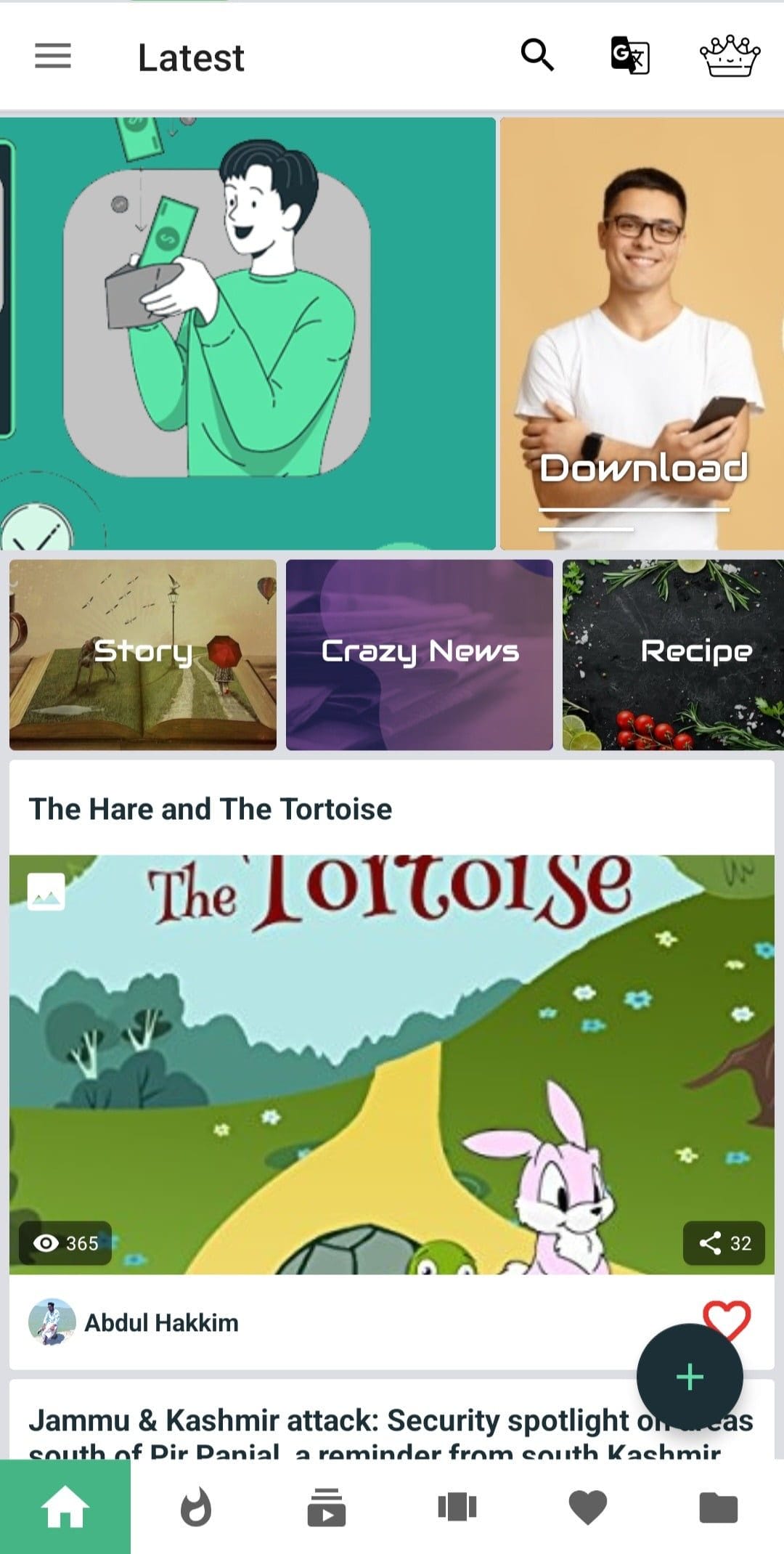Switch to the favorites heart tab
This screenshot has height=1554, width=784.
pos(588,1508)
